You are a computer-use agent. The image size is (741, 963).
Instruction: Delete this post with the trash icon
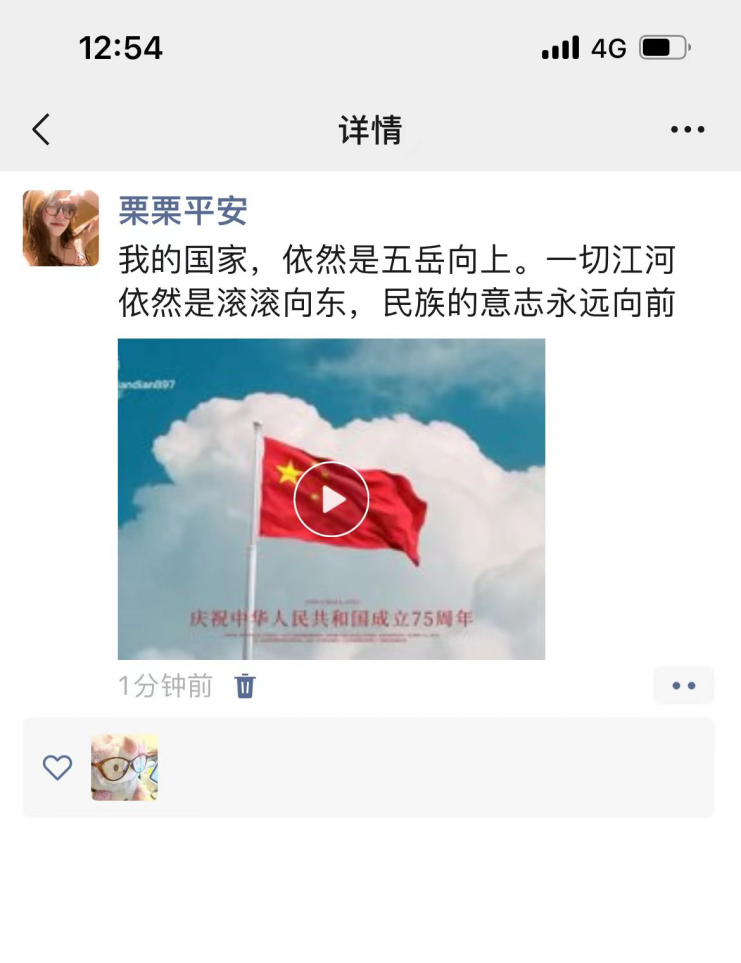click(245, 686)
